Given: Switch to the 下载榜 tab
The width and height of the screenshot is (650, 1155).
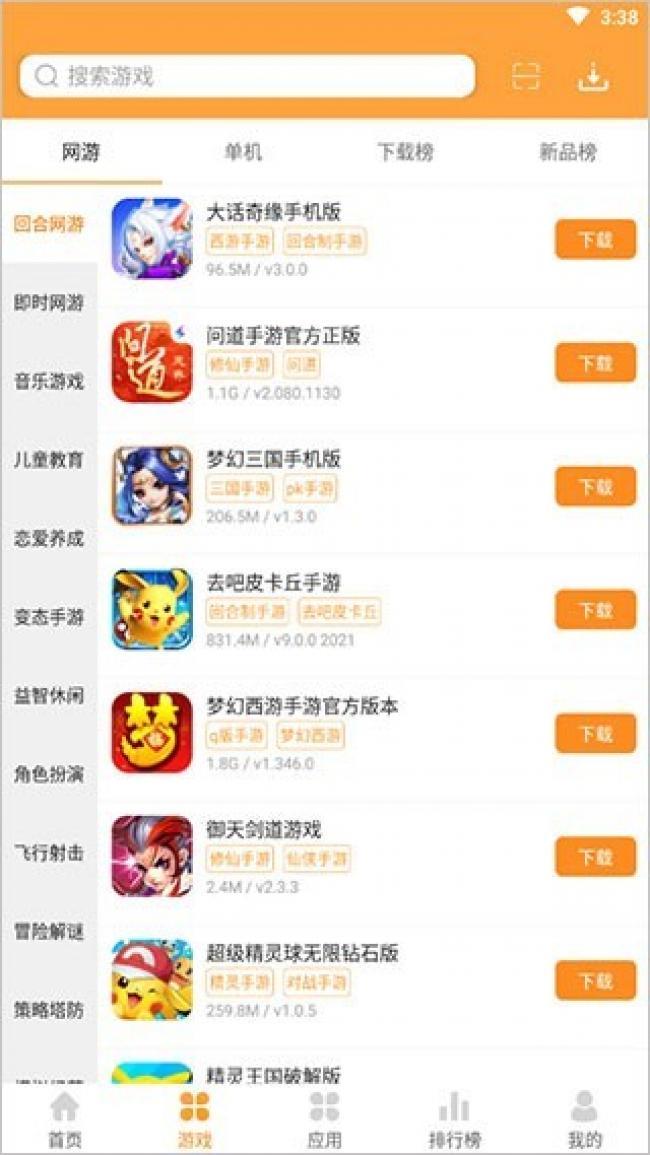Looking at the screenshot, I should (405, 152).
